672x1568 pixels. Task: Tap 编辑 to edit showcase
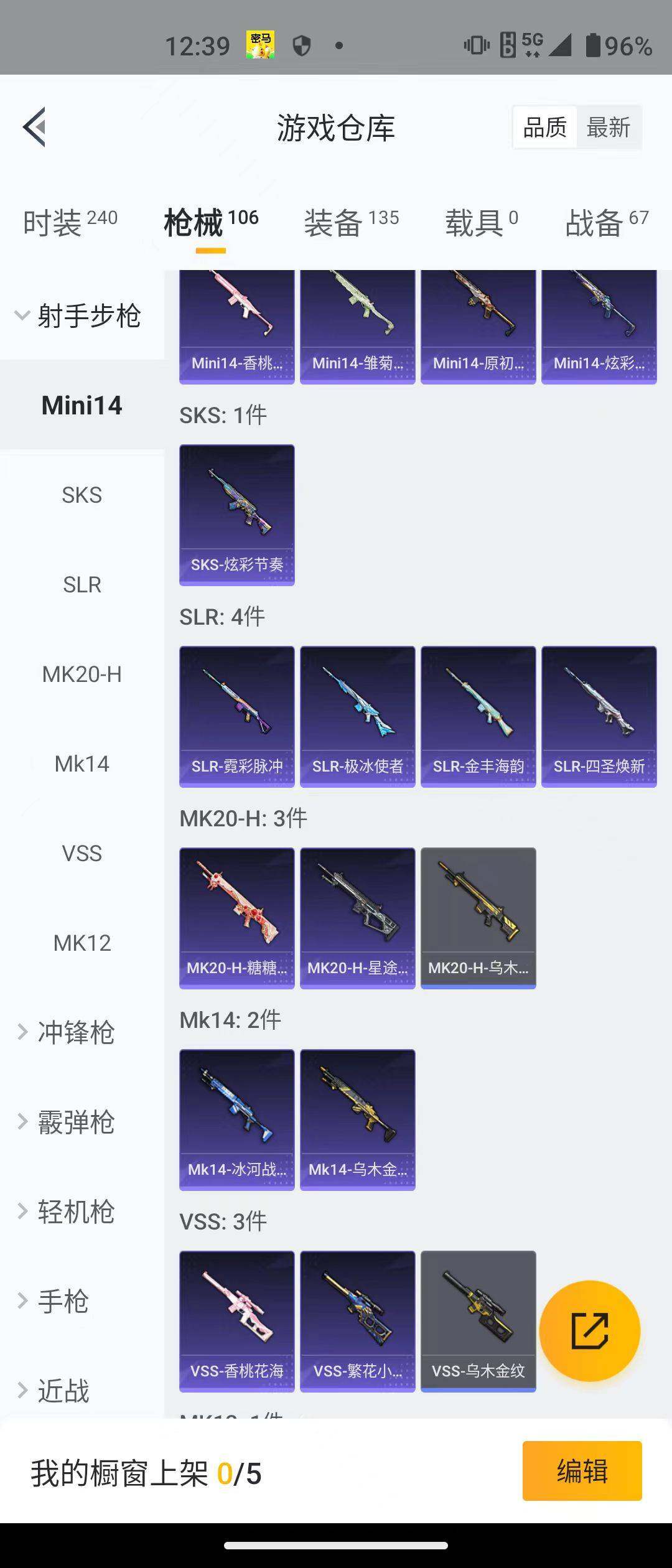pos(582,1471)
